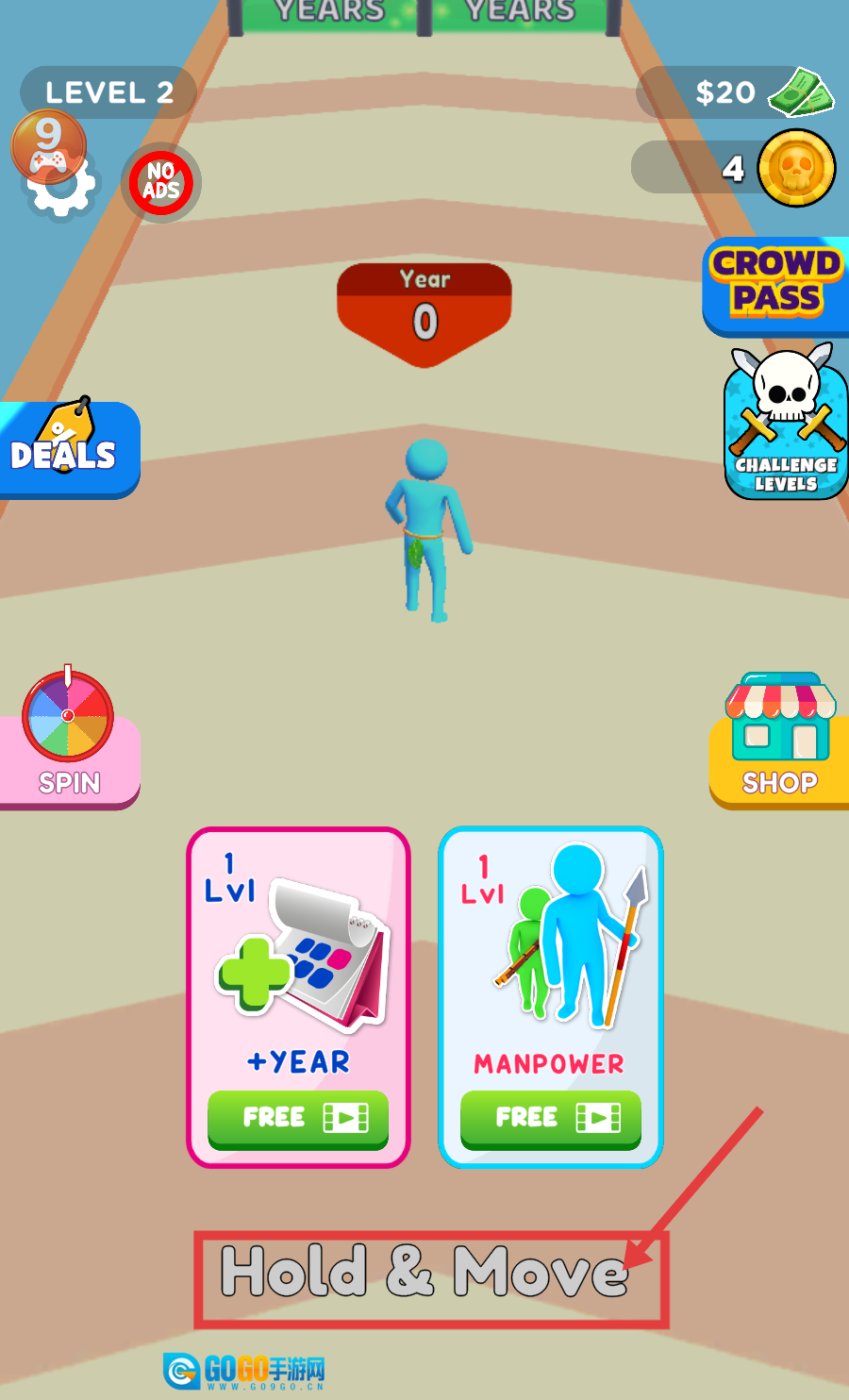Get free +Year upgrade via ad
Image resolution: width=849 pixels, height=1400 pixels.
click(298, 1119)
